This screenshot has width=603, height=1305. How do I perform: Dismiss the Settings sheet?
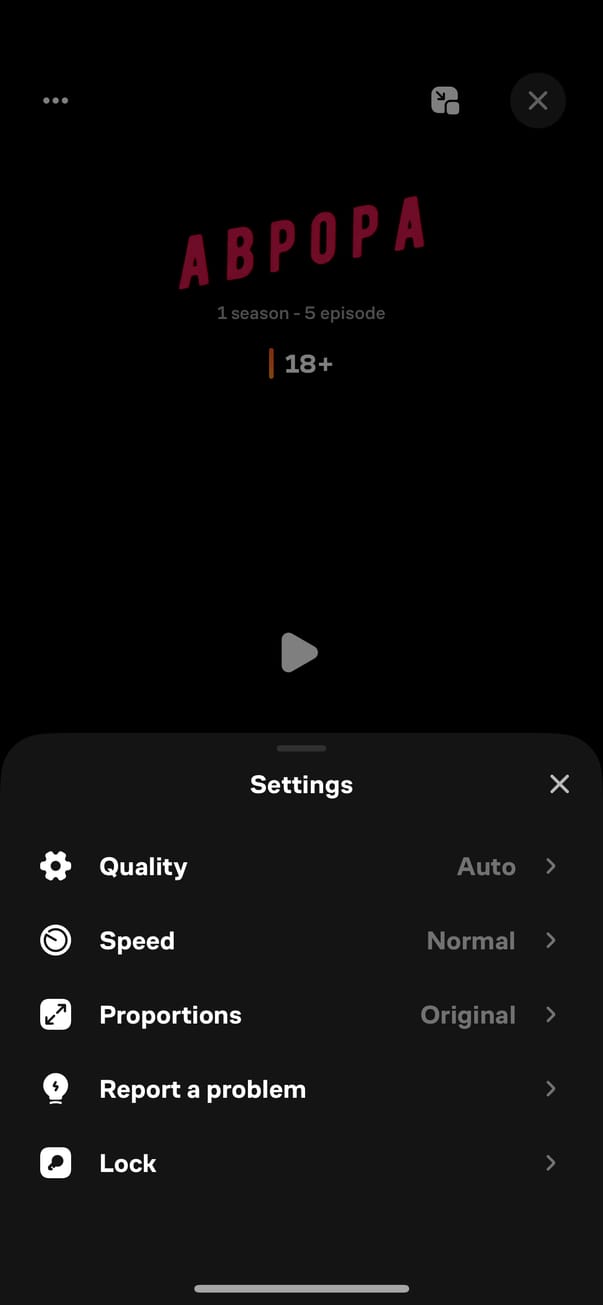point(559,785)
